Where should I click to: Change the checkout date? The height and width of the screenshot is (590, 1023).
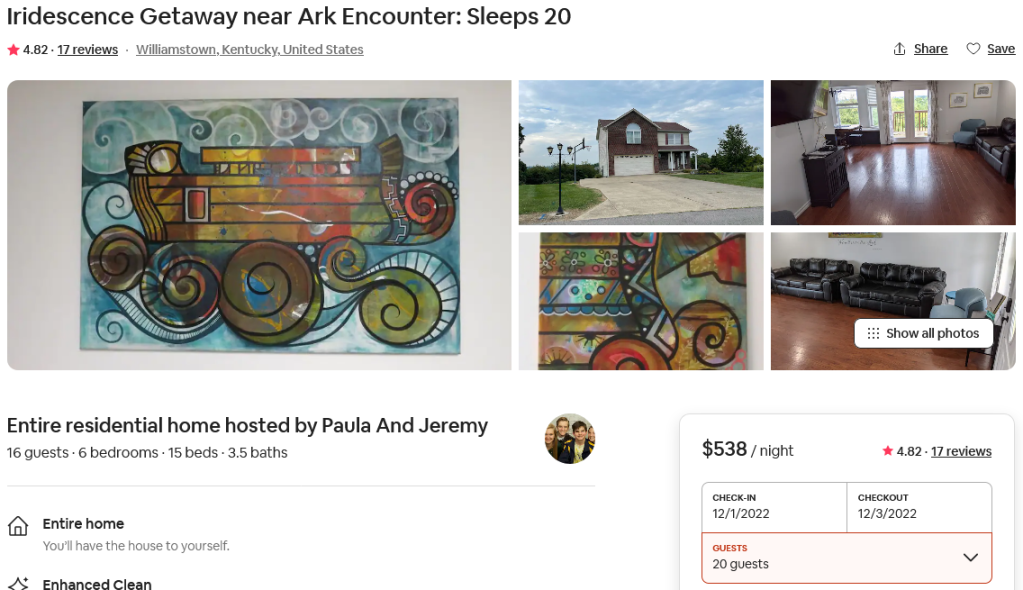tap(918, 506)
